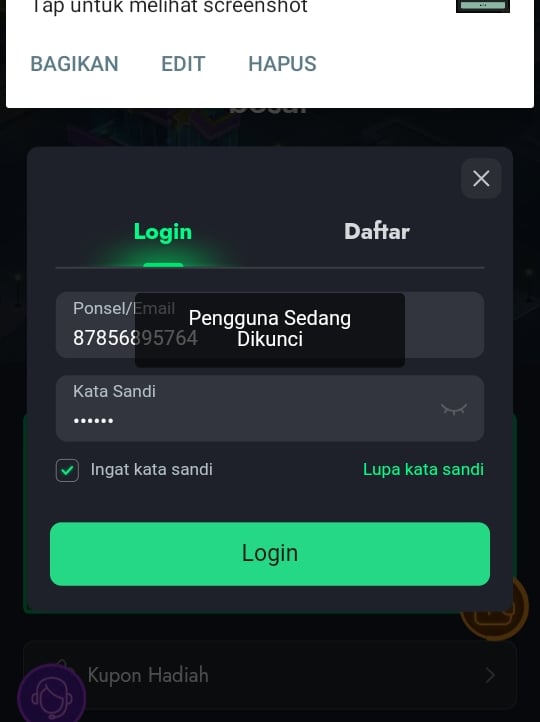Close the login dialog
This screenshot has height=722, width=540.
pos(481,178)
